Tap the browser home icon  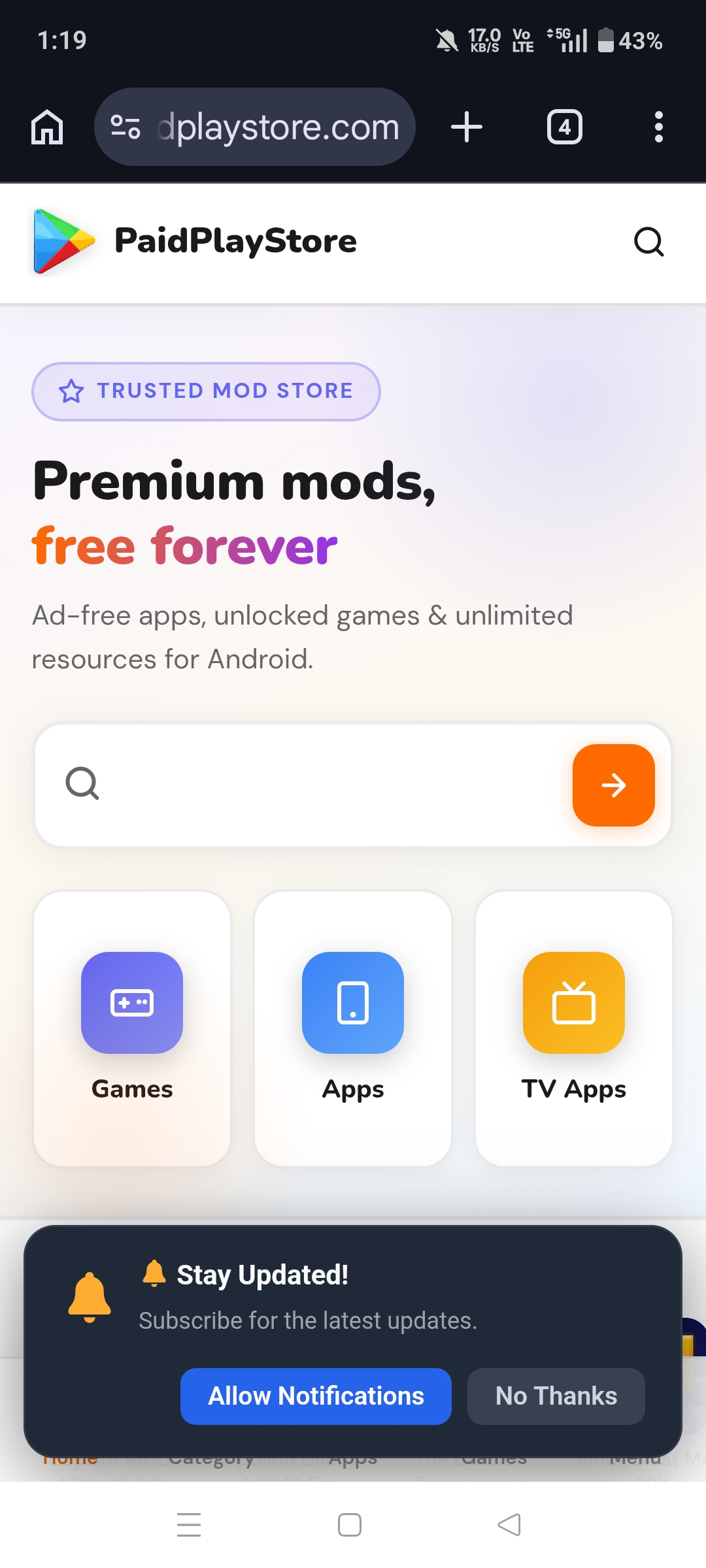coord(47,127)
